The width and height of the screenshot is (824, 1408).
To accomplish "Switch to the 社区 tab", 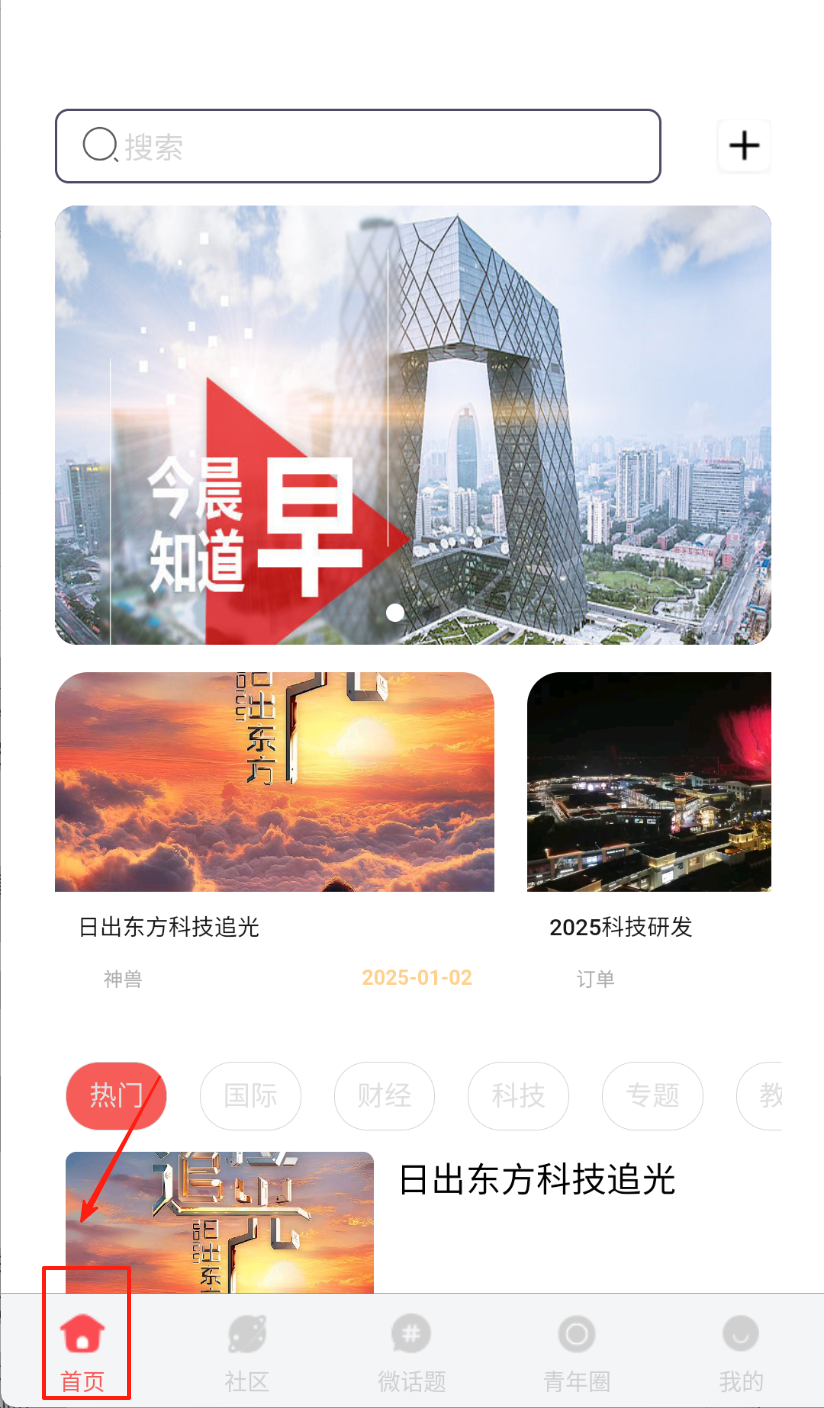I will click(247, 1350).
